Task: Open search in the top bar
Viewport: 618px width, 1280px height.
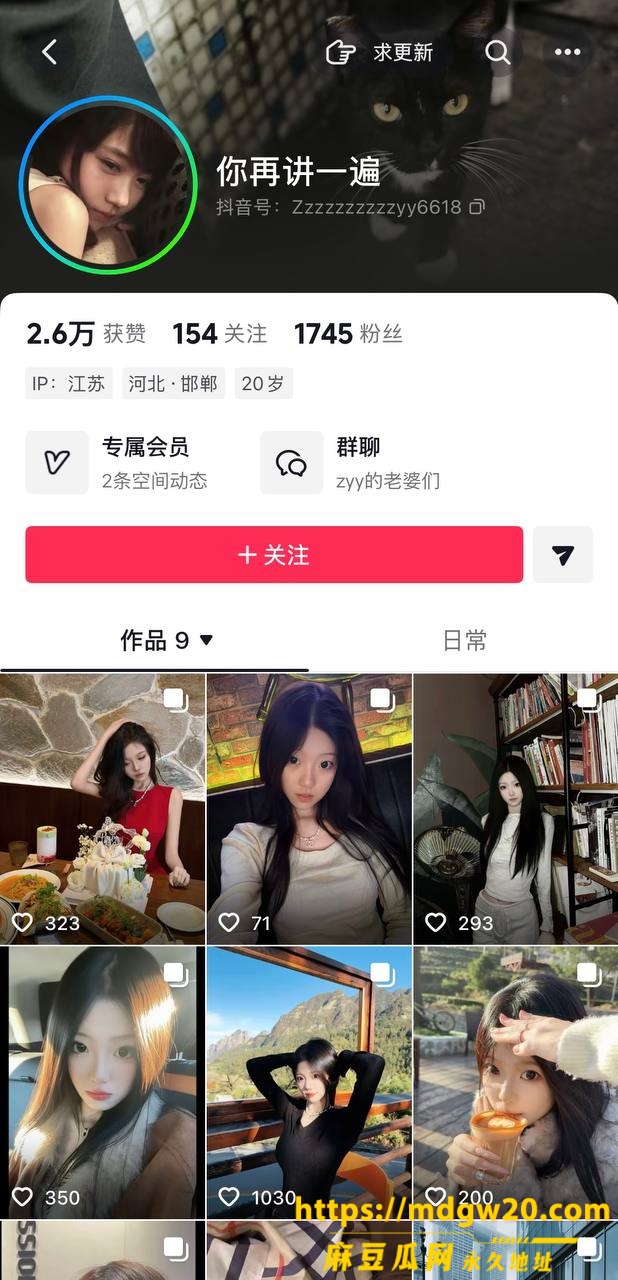Action: coord(498,52)
